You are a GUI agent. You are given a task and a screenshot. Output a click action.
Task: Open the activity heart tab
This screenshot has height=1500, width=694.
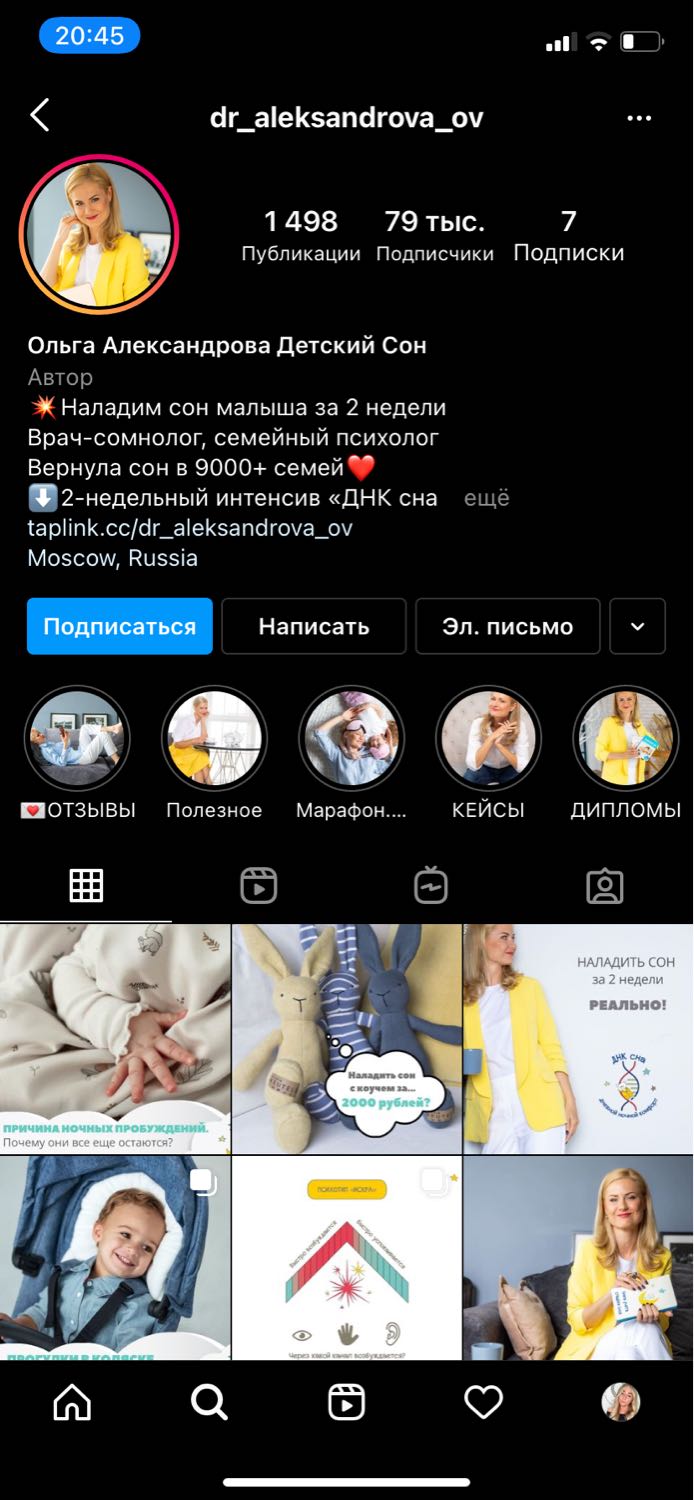pos(484,1403)
